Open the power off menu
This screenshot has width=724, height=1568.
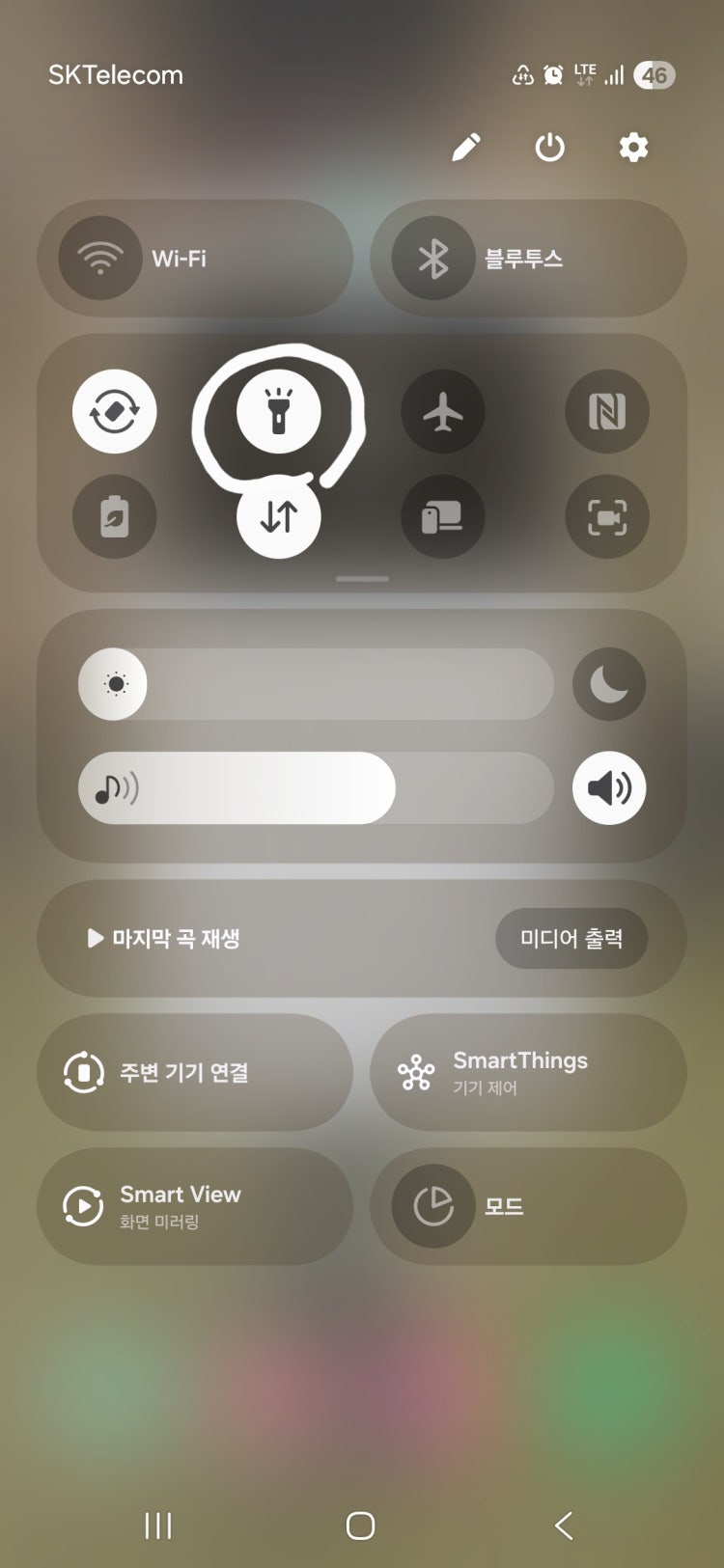click(549, 148)
